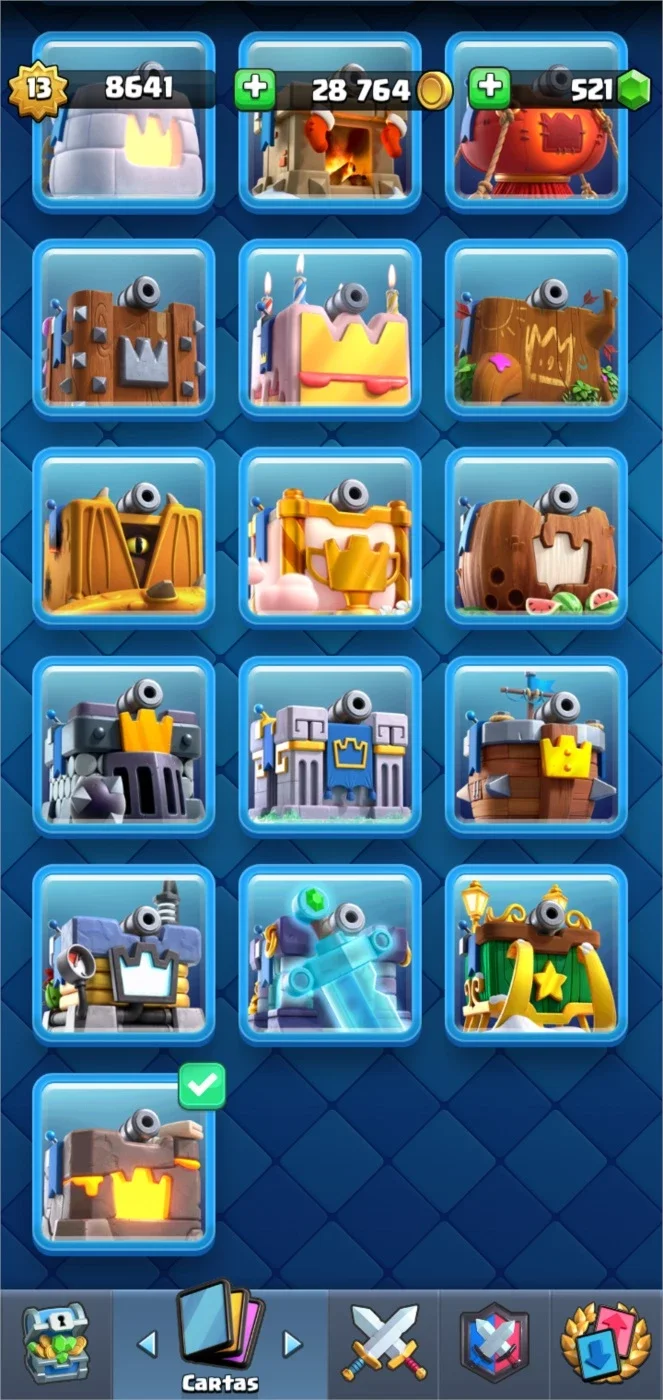663x1400 pixels.
Task: Tap the right arrow beside Cartas
Action: 293,1343
